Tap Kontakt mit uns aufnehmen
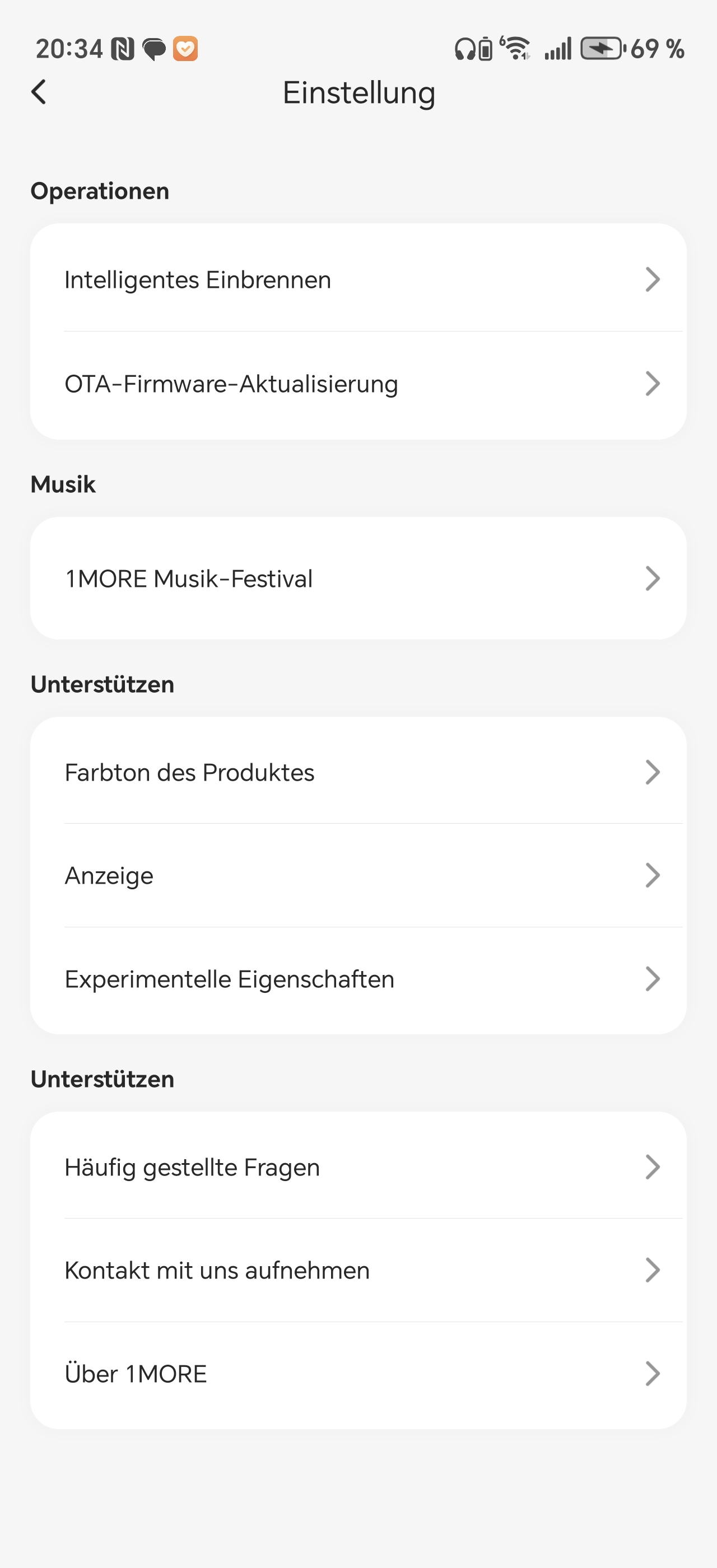Screen dimensions: 717x1568 [358, 1270]
